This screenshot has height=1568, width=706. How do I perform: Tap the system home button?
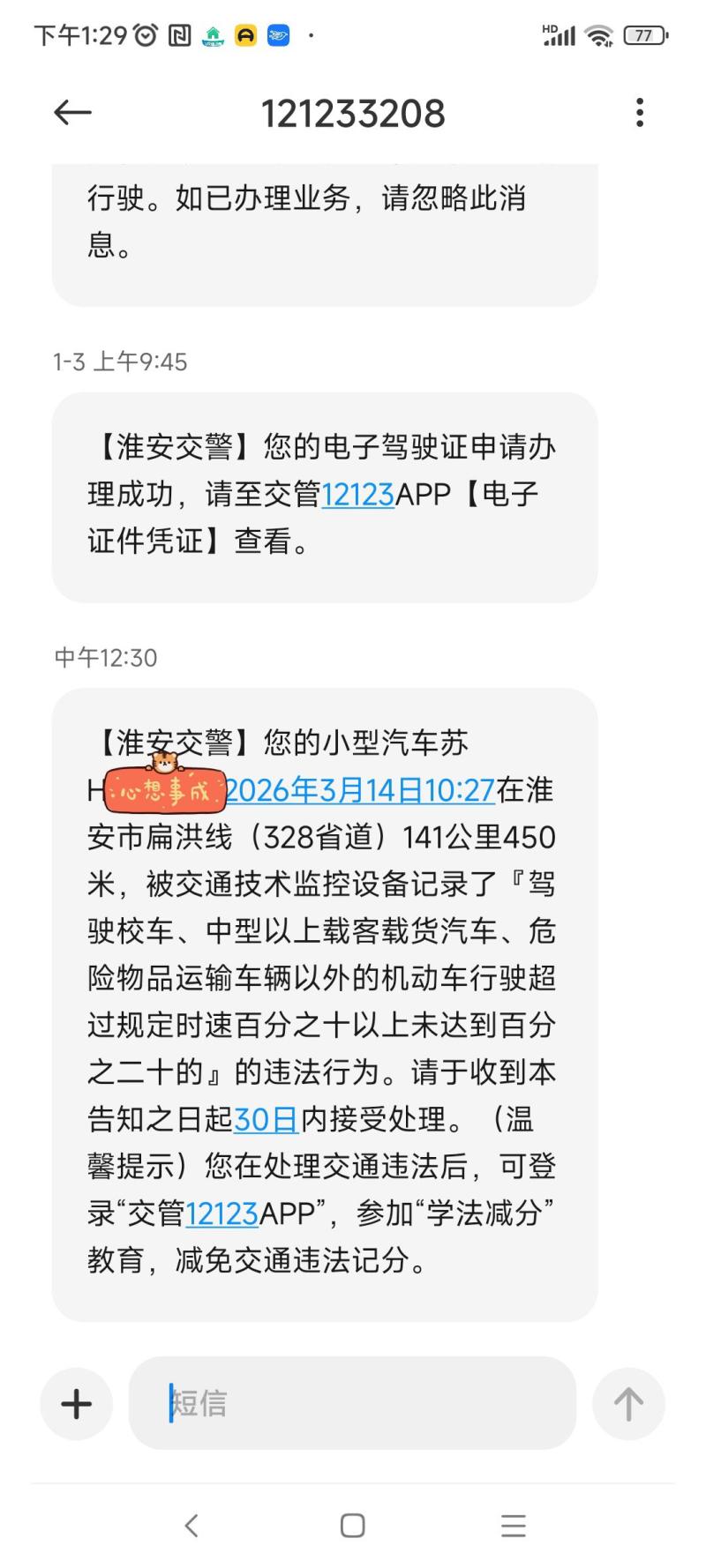352,1526
